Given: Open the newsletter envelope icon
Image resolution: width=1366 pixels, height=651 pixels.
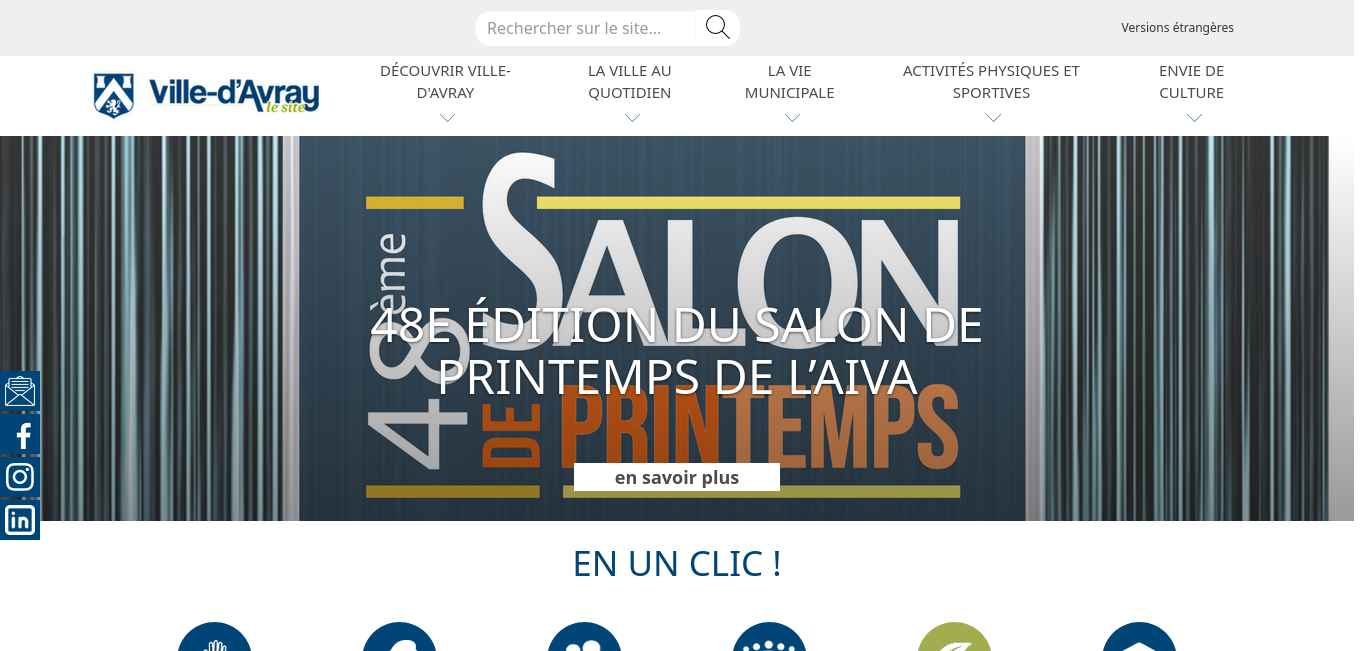Looking at the screenshot, I should pyautogui.click(x=20, y=391).
